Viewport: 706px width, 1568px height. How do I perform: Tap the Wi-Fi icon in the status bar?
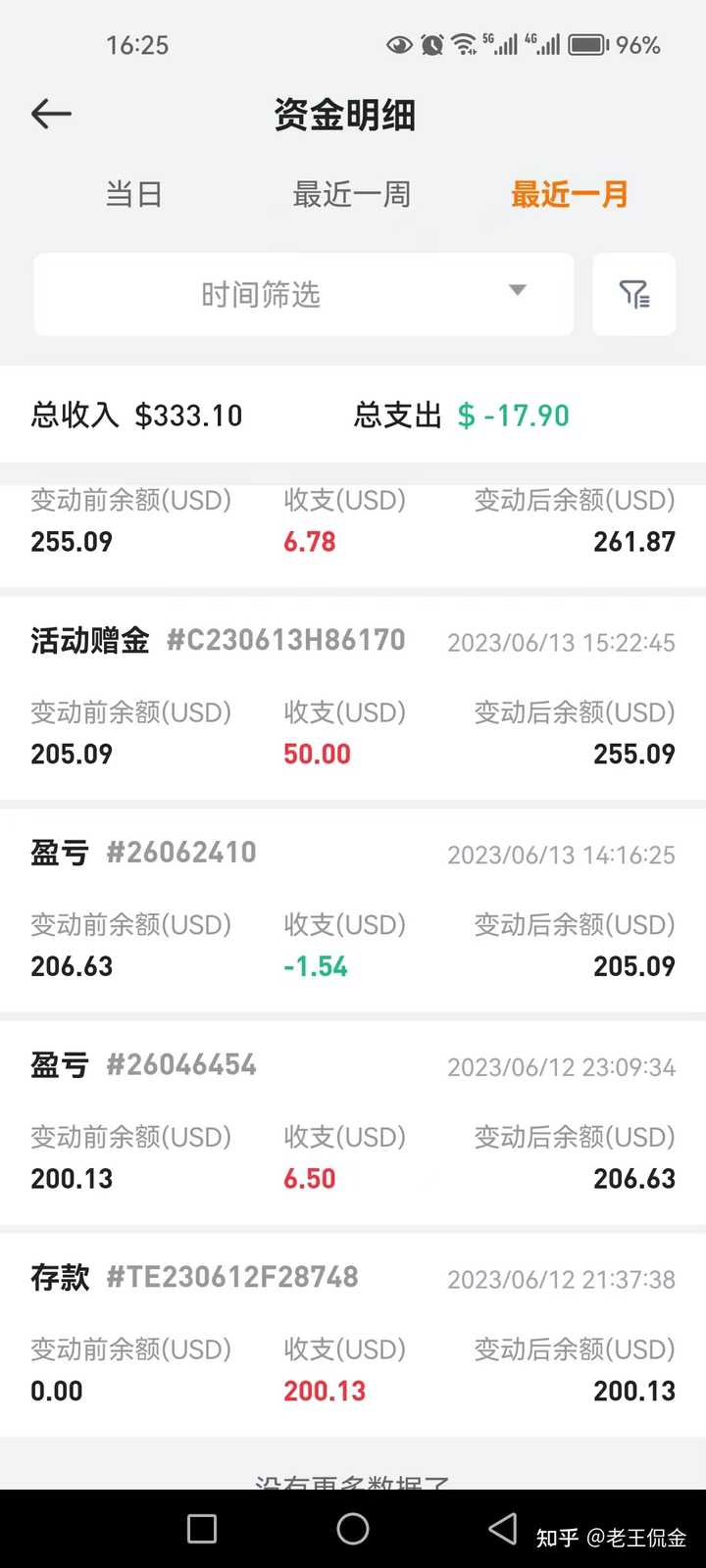coord(464,44)
